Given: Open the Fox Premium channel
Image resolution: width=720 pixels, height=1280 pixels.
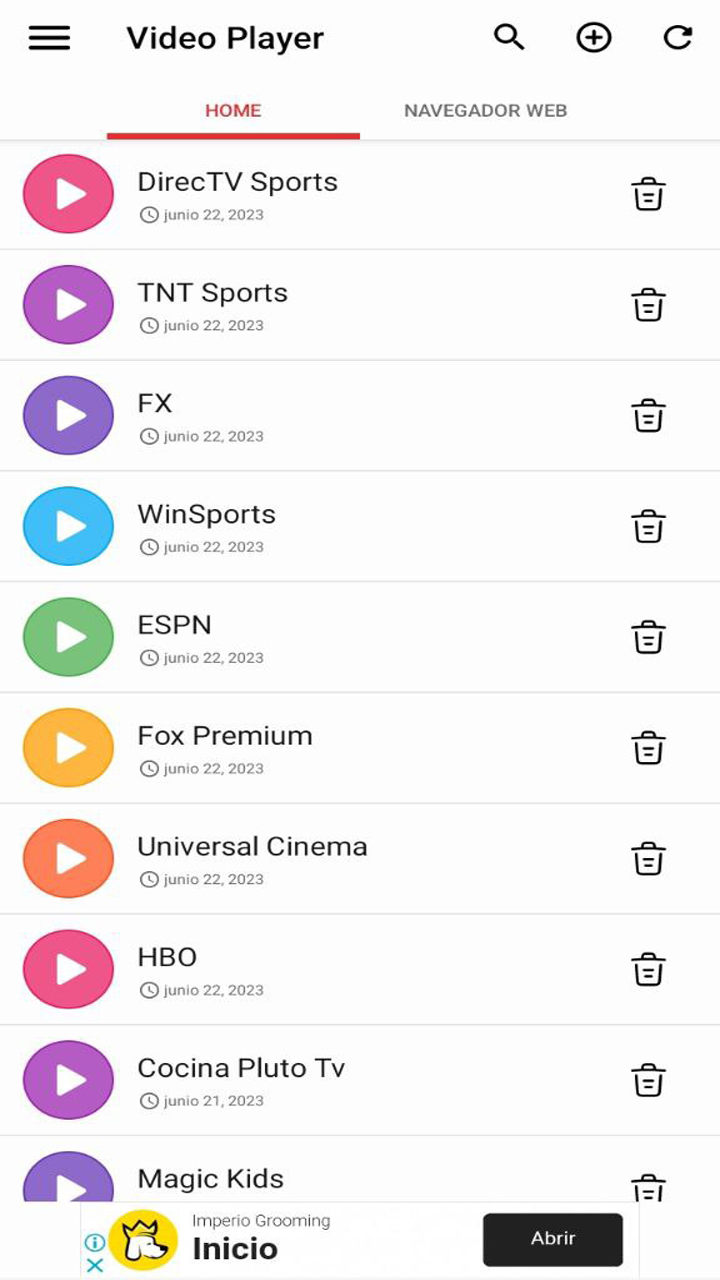Looking at the screenshot, I should pyautogui.click(x=69, y=748).
